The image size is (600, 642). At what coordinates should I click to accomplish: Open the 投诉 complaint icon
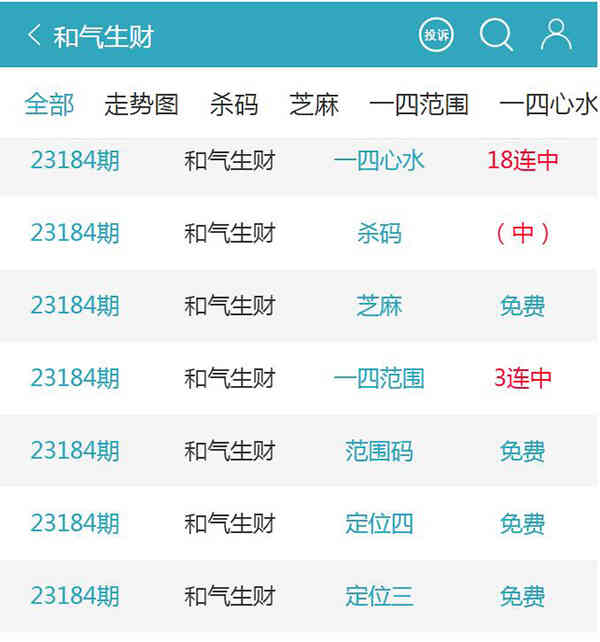point(436,35)
